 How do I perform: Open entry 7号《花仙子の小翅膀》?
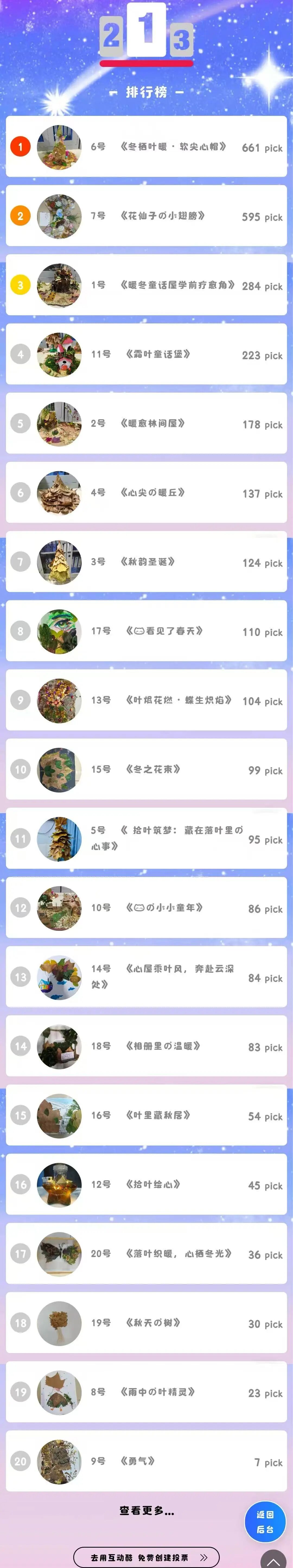(146, 216)
